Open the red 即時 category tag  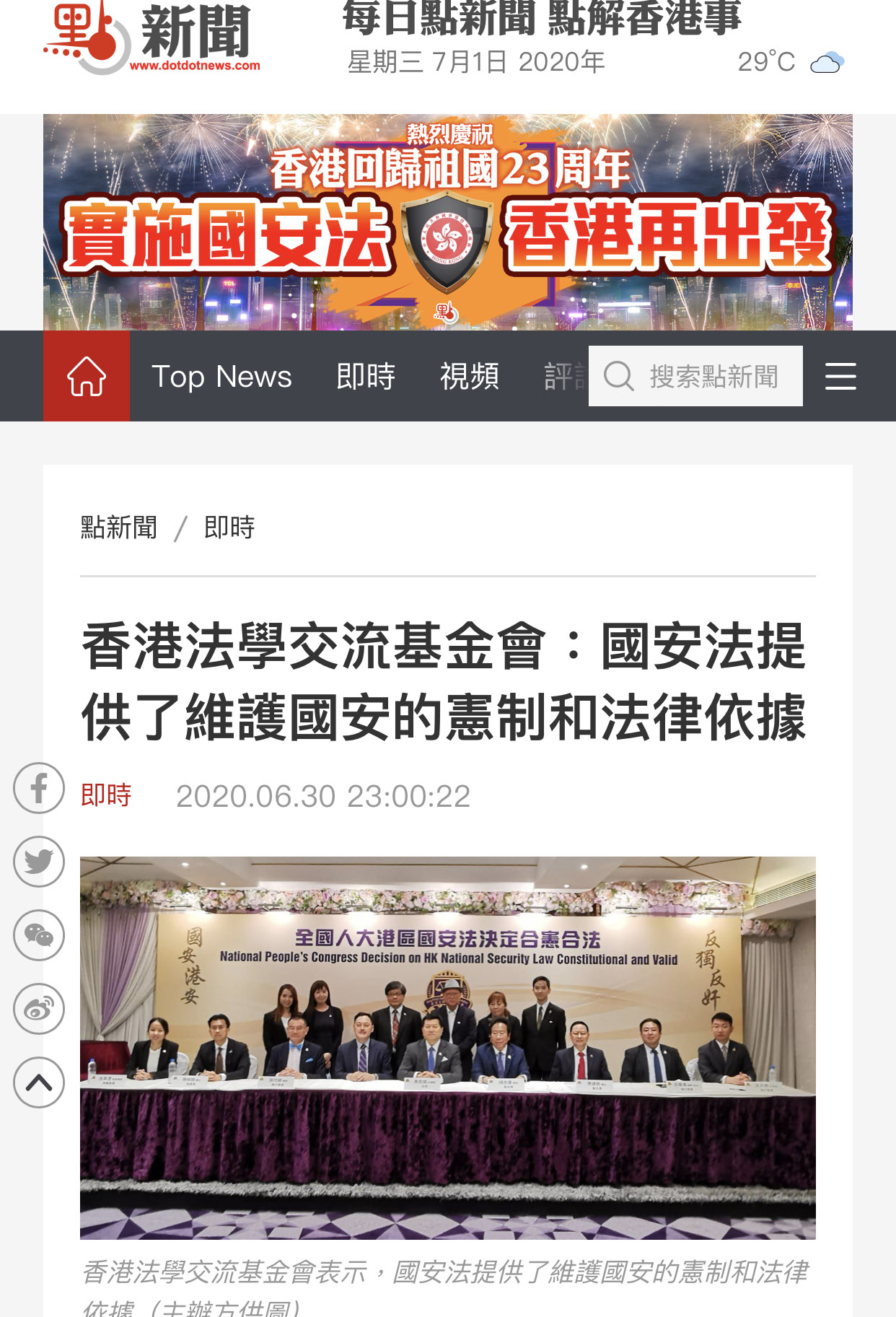(x=106, y=795)
